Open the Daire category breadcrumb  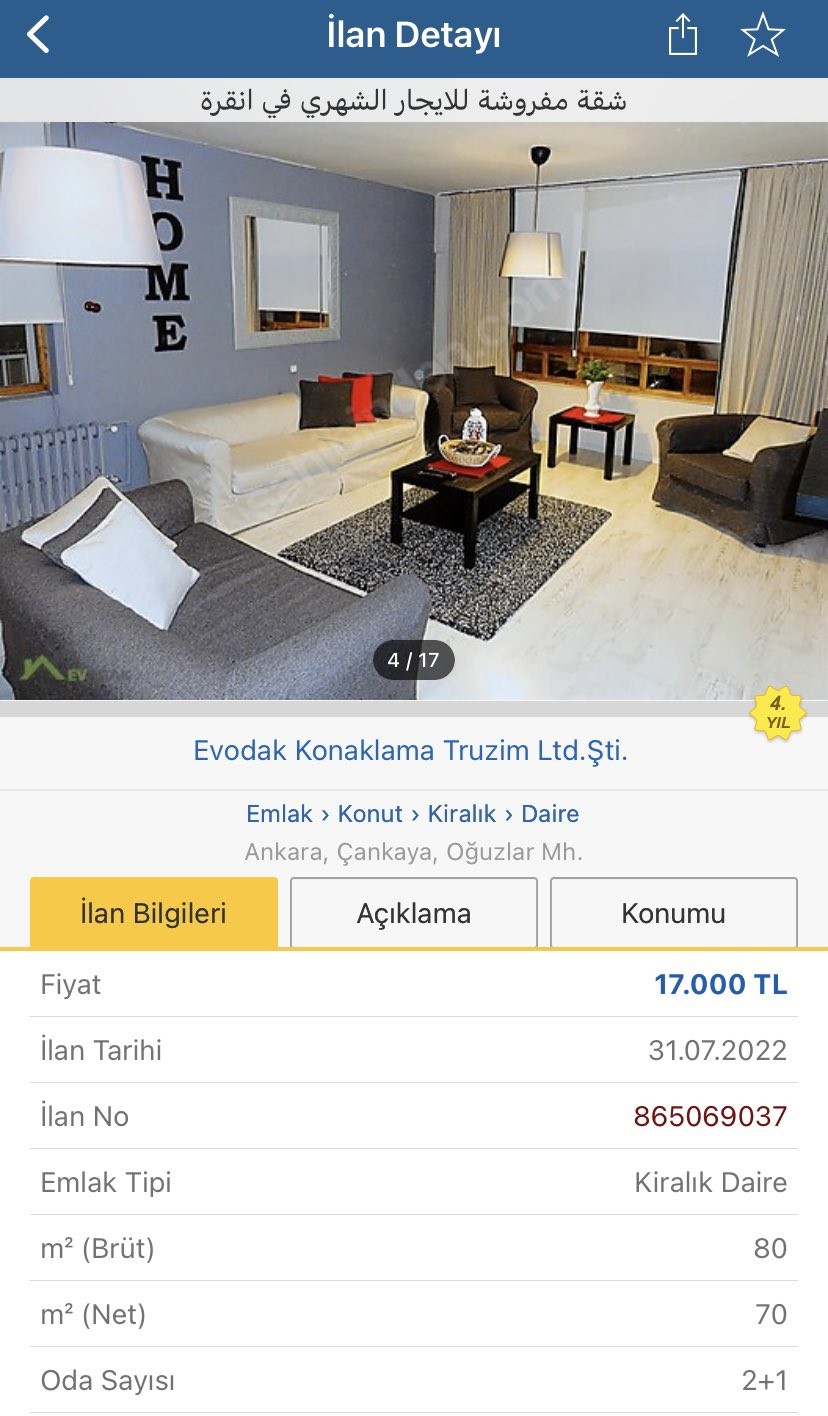pos(550,814)
